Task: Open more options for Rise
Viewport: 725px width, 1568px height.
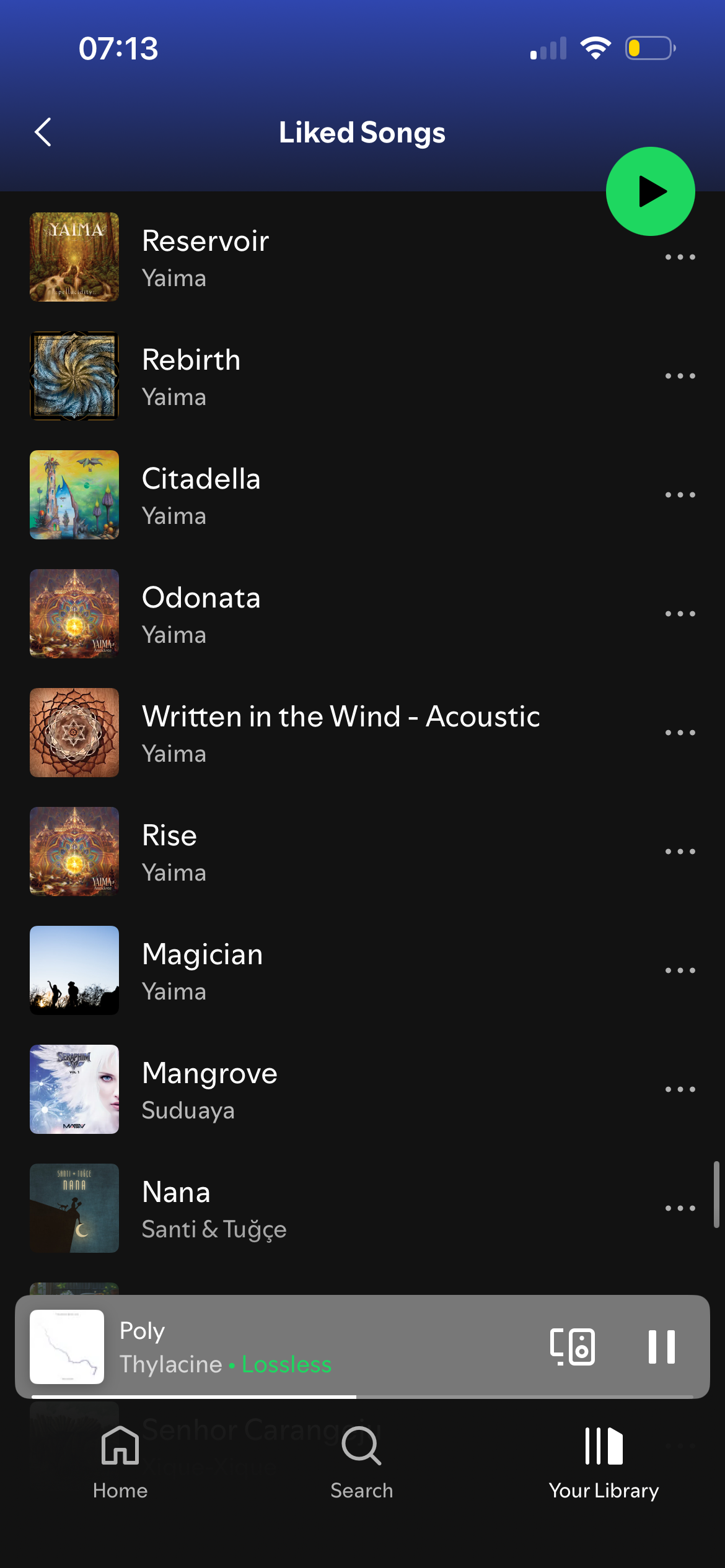Action: [680, 852]
